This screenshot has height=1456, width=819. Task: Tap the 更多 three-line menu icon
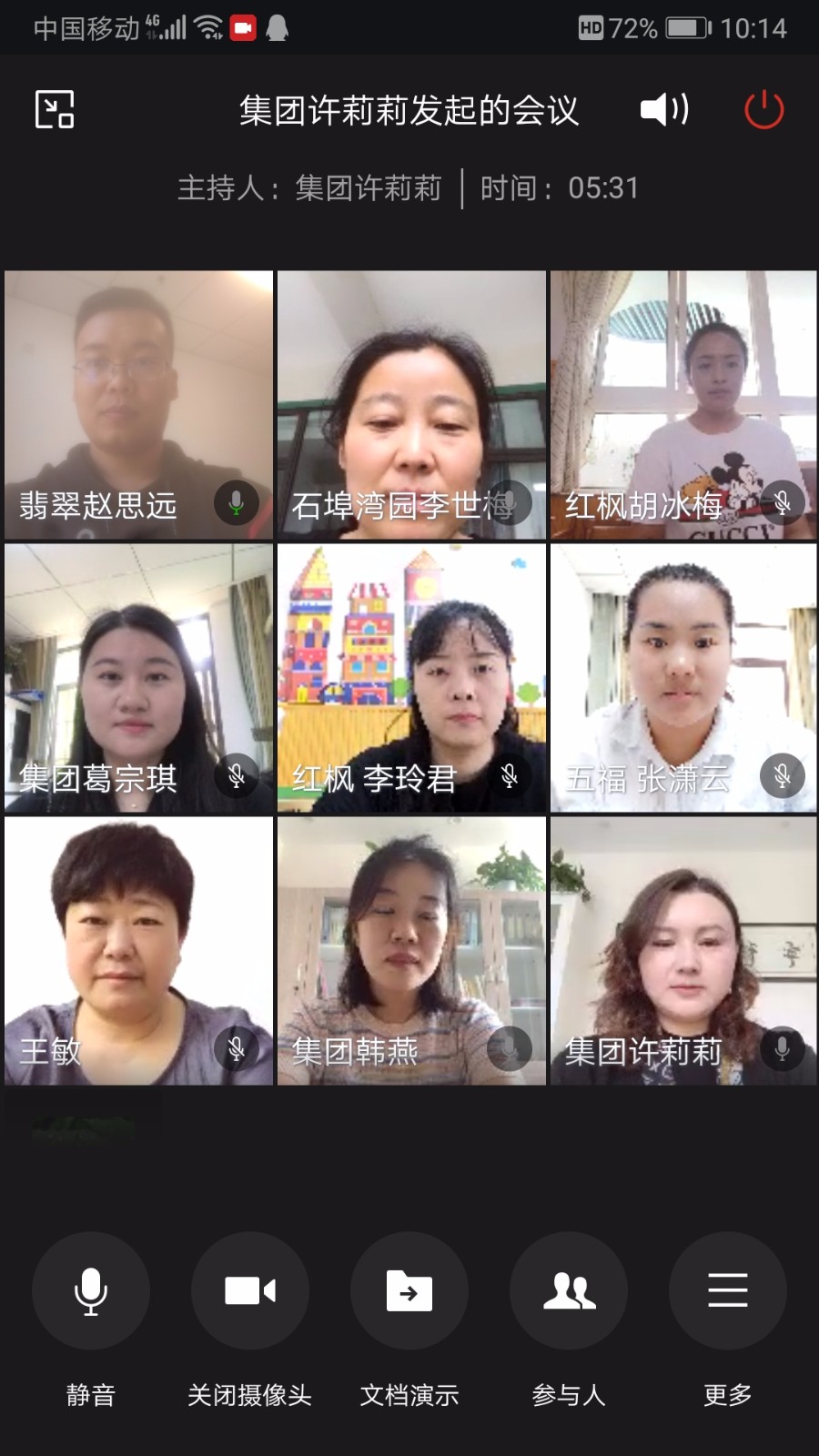pos(727,1291)
